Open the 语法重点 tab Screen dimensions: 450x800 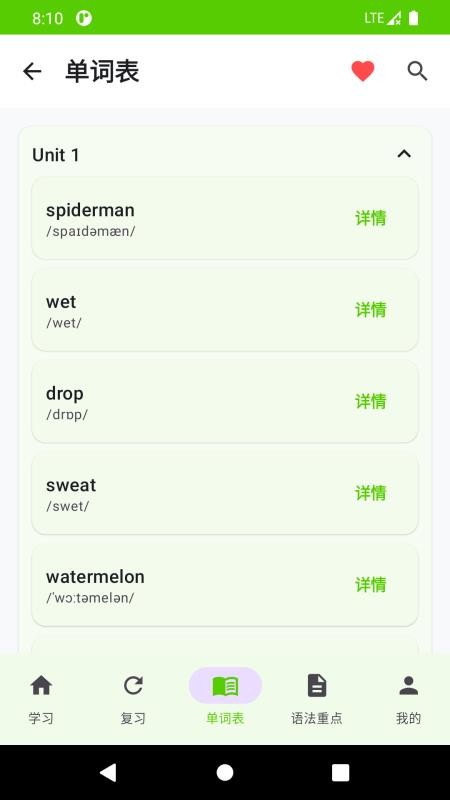(x=317, y=698)
